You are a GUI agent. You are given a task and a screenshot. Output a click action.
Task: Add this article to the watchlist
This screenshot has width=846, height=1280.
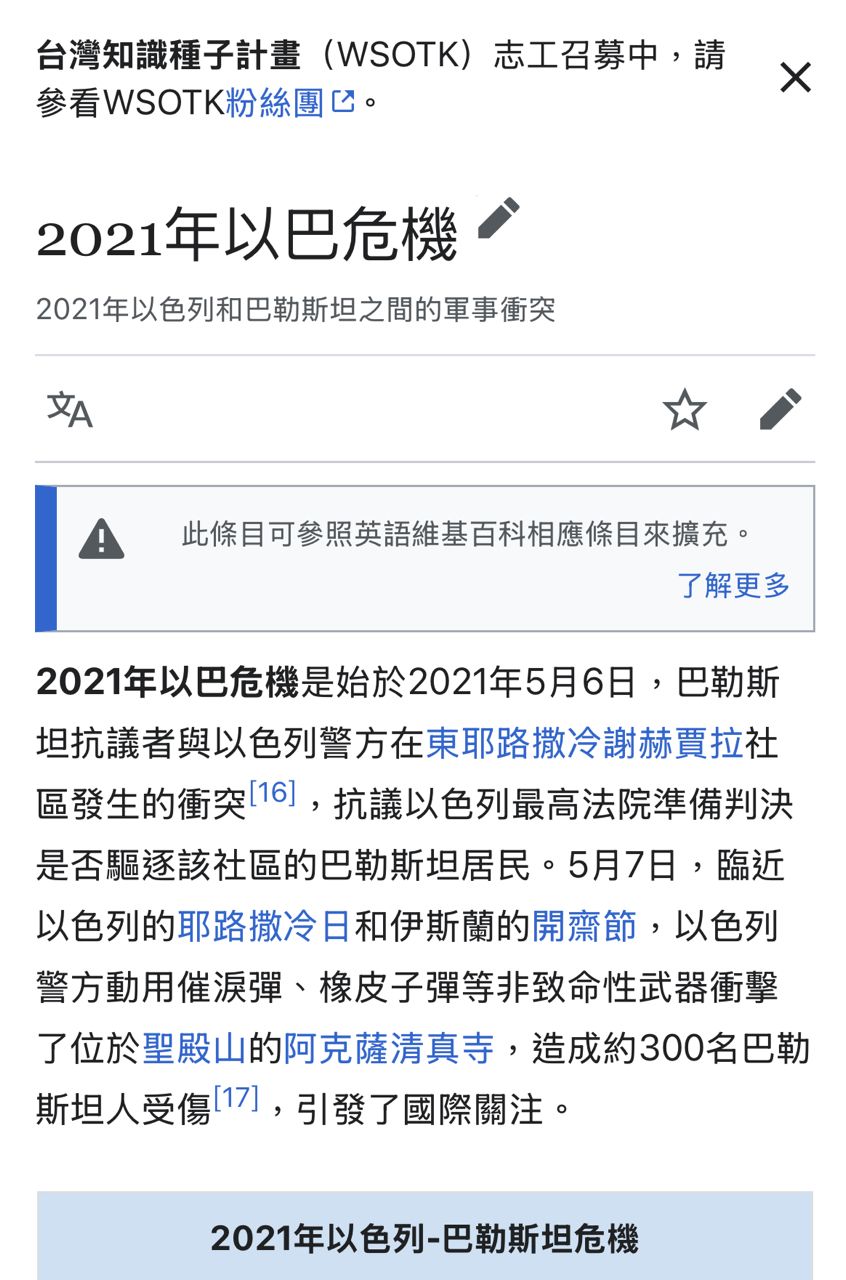click(x=685, y=410)
